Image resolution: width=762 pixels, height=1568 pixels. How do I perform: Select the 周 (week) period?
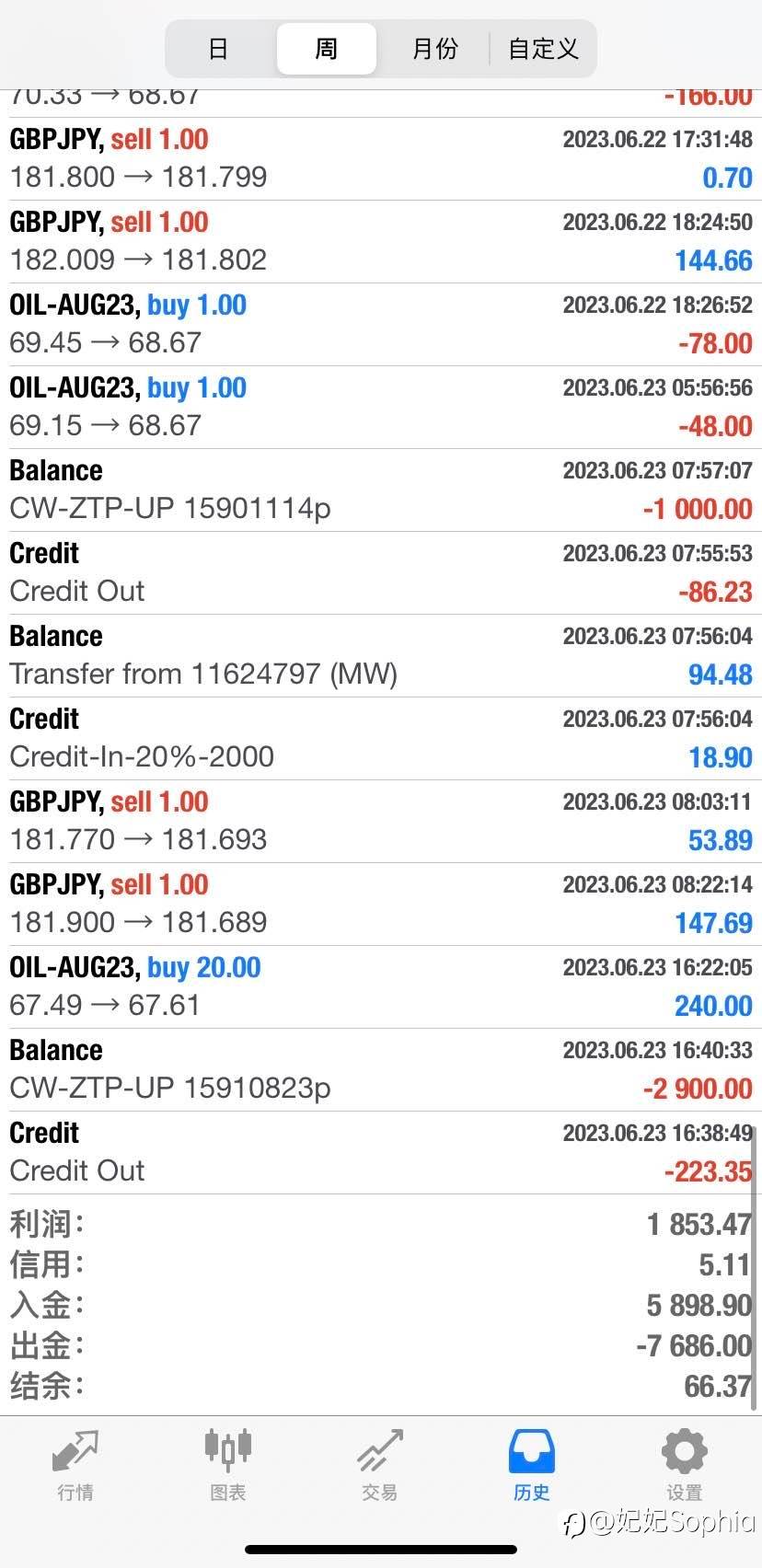[326, 48]
